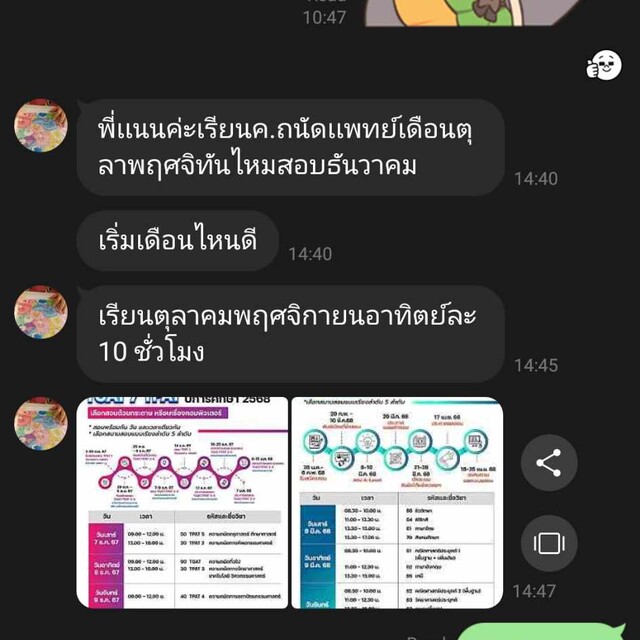Open the second exam timetable image
Screen dimensions: 640x640
(396, 502)
